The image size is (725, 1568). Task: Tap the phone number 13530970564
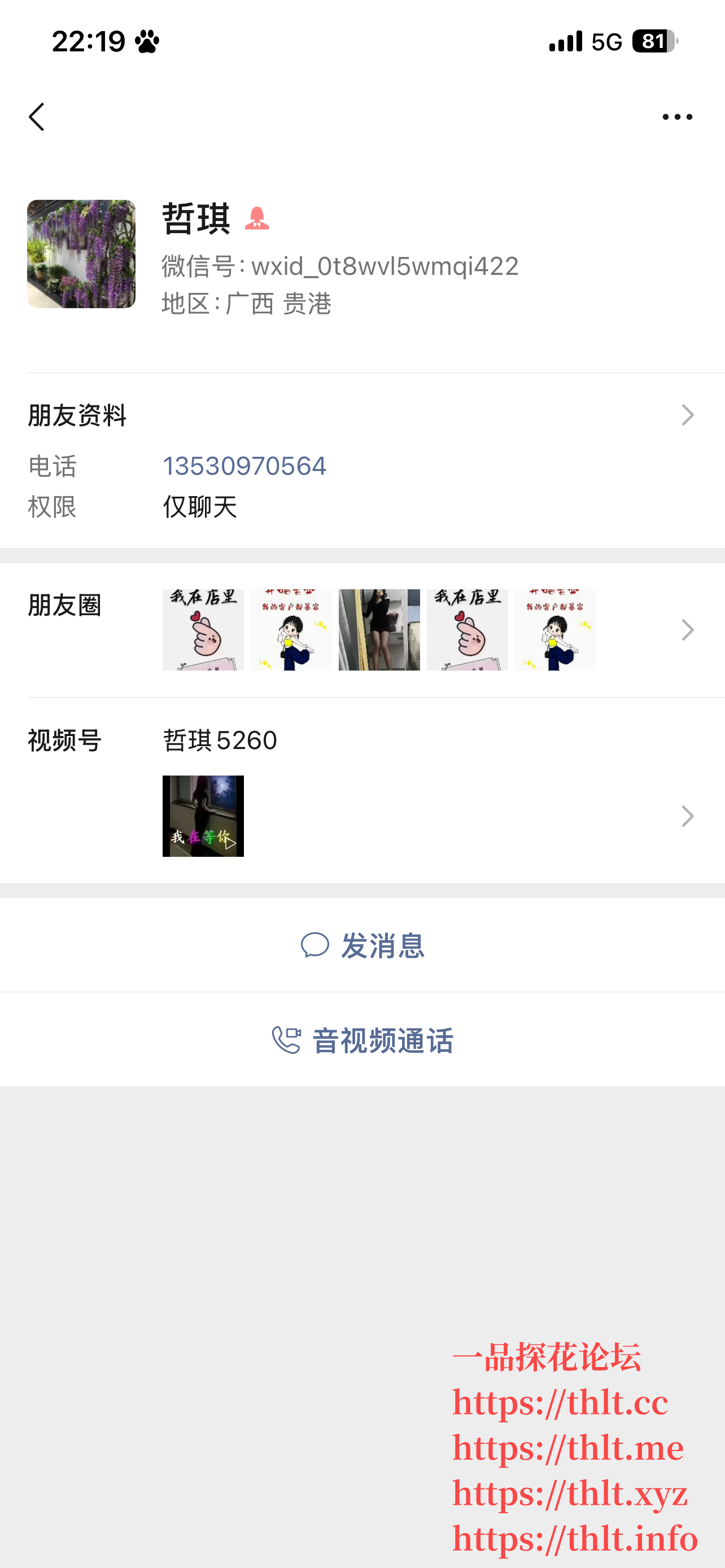[244, 466]
